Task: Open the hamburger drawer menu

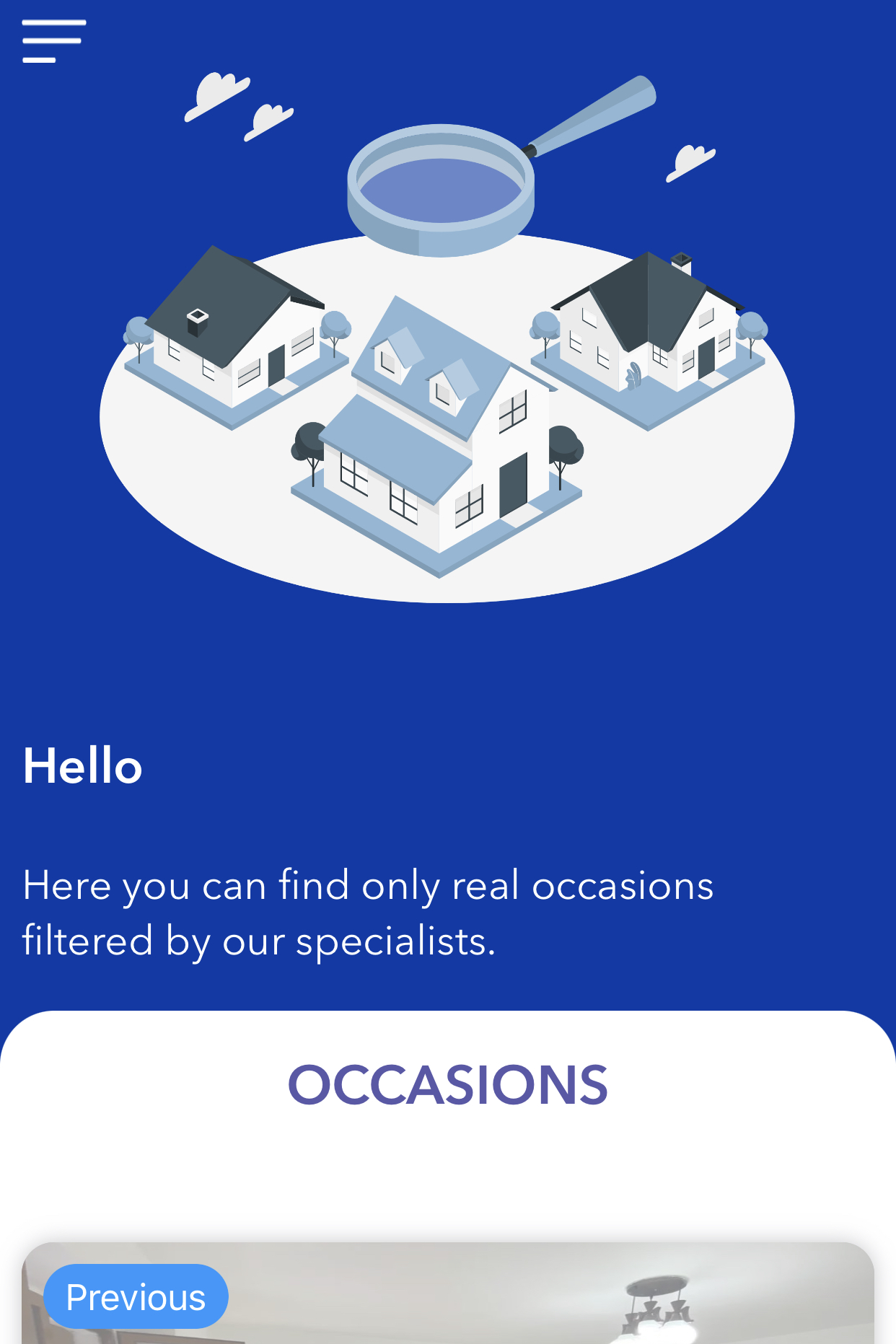Action: coord(54,41)
